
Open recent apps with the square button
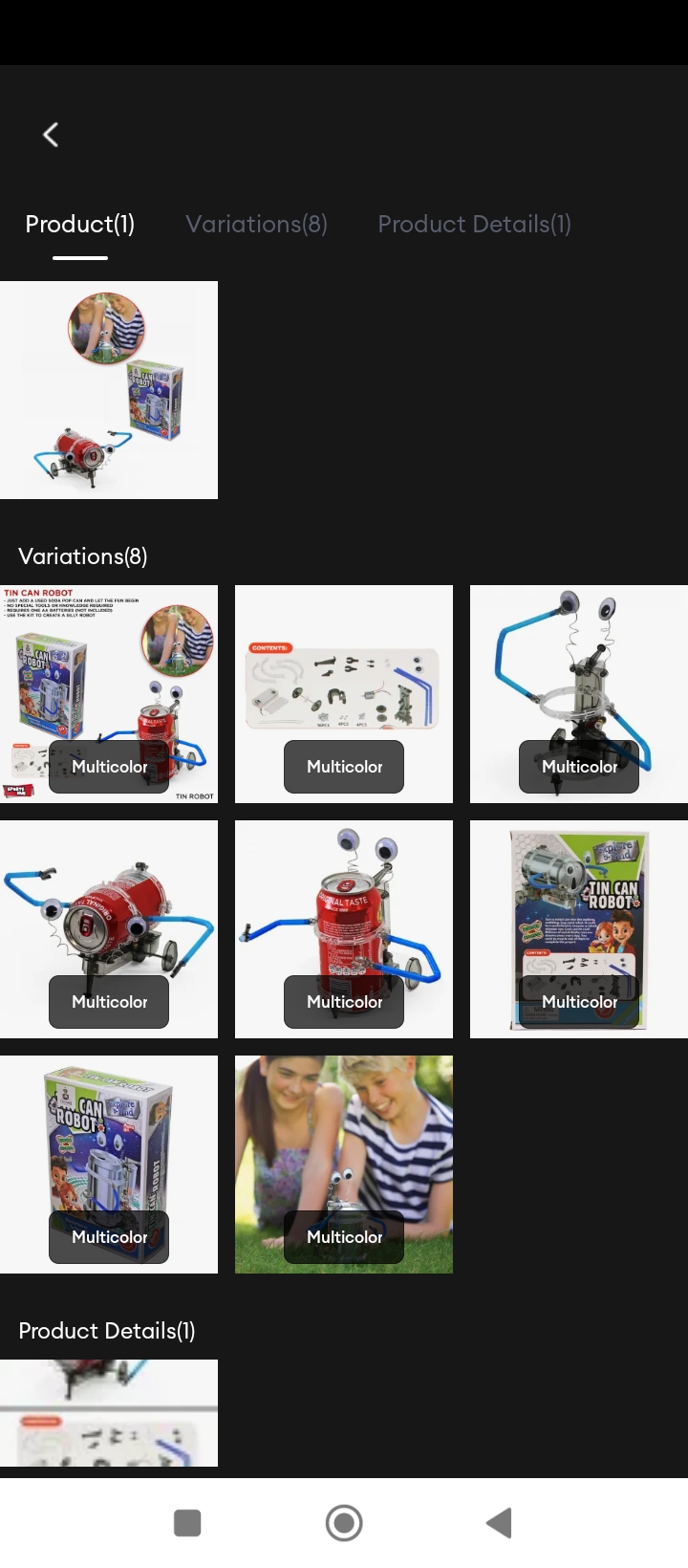tap(187, 1523)
